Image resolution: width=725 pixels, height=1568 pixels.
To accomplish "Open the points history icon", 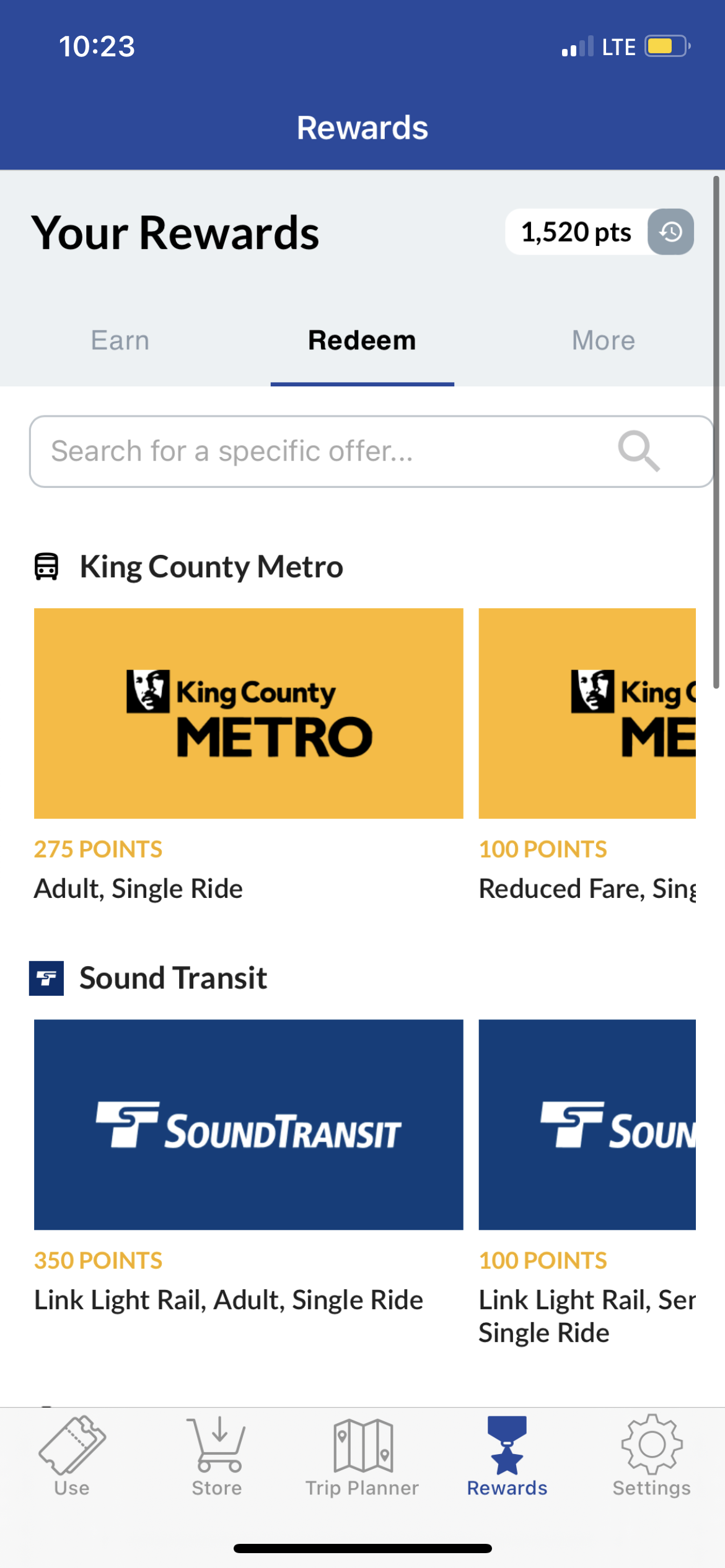I will pos(670,232).
